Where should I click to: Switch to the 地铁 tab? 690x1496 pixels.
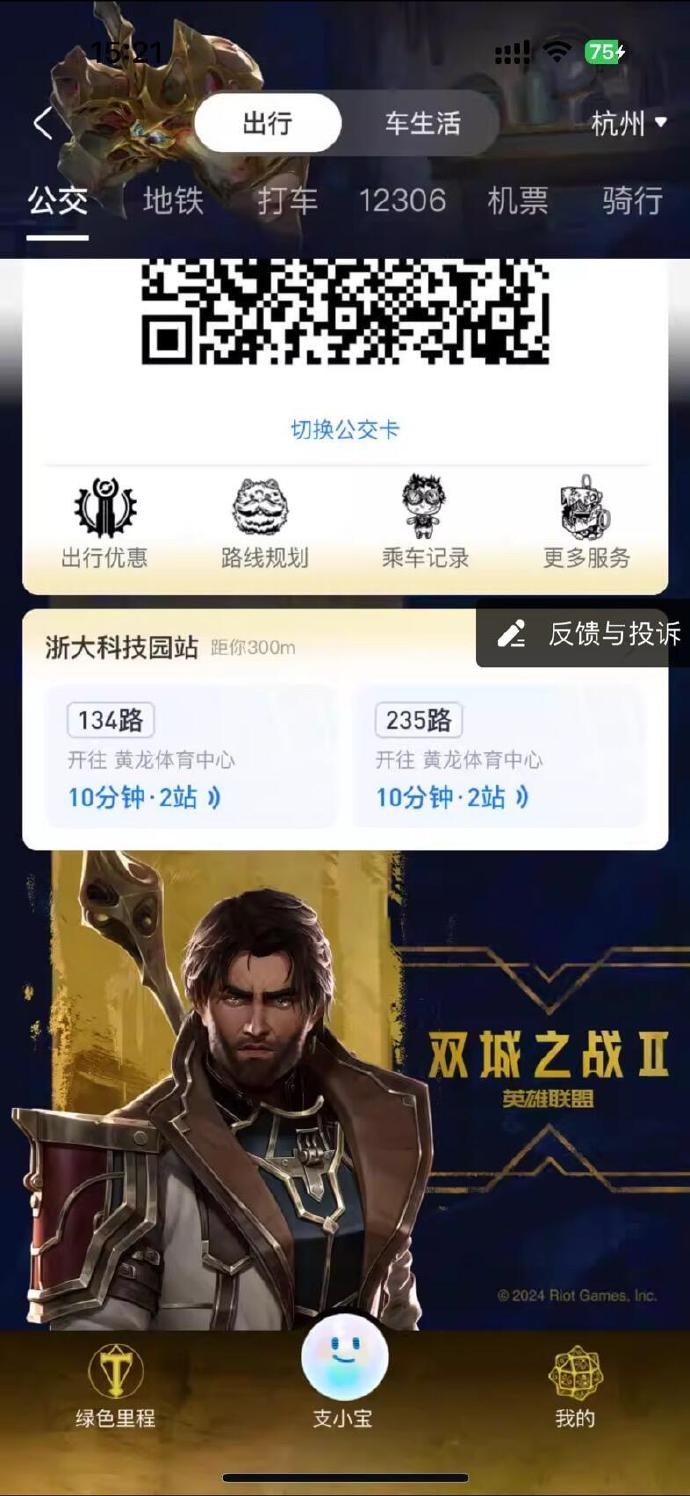173,201
